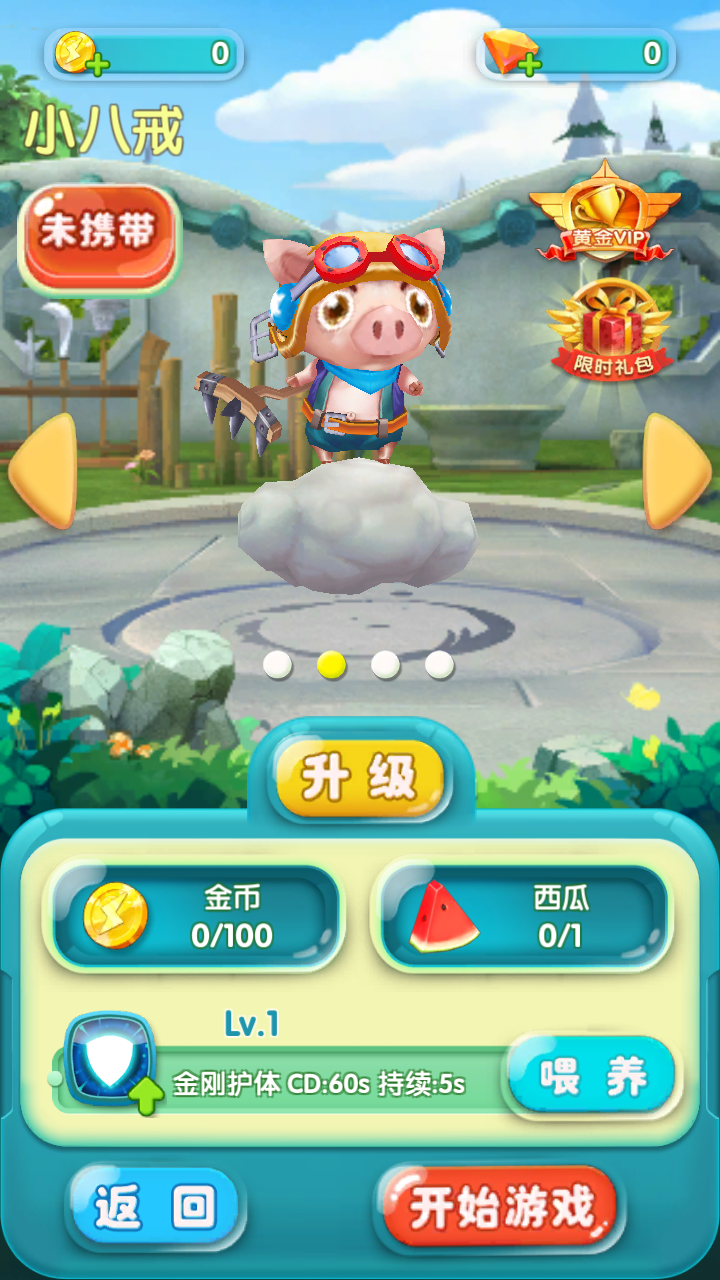Start the game with 开始游戏
This screenshot has width=720, height=1280.
(500, 1207)
